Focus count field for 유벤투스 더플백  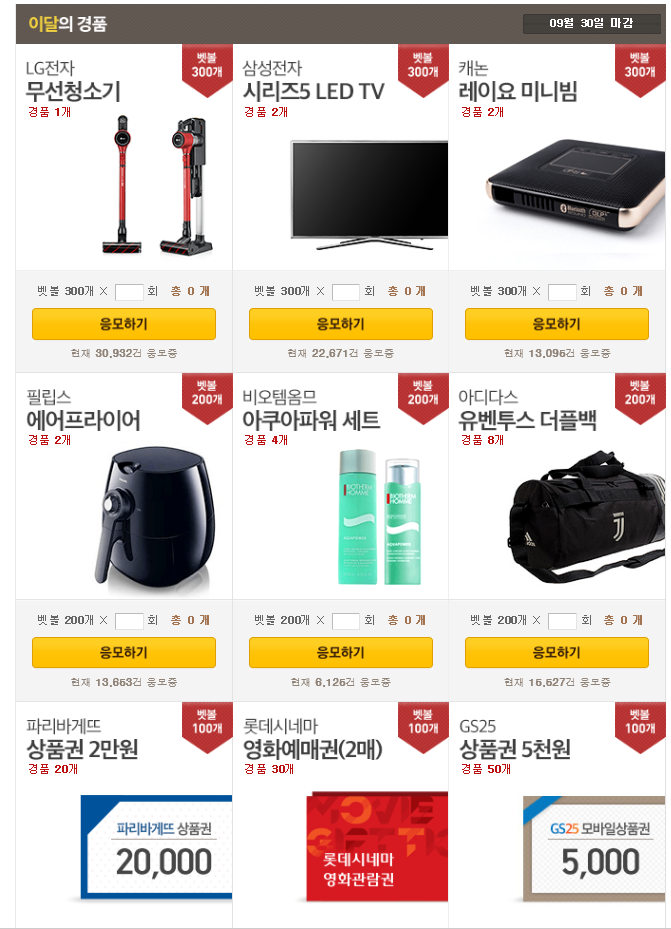(x=562, y=621)
